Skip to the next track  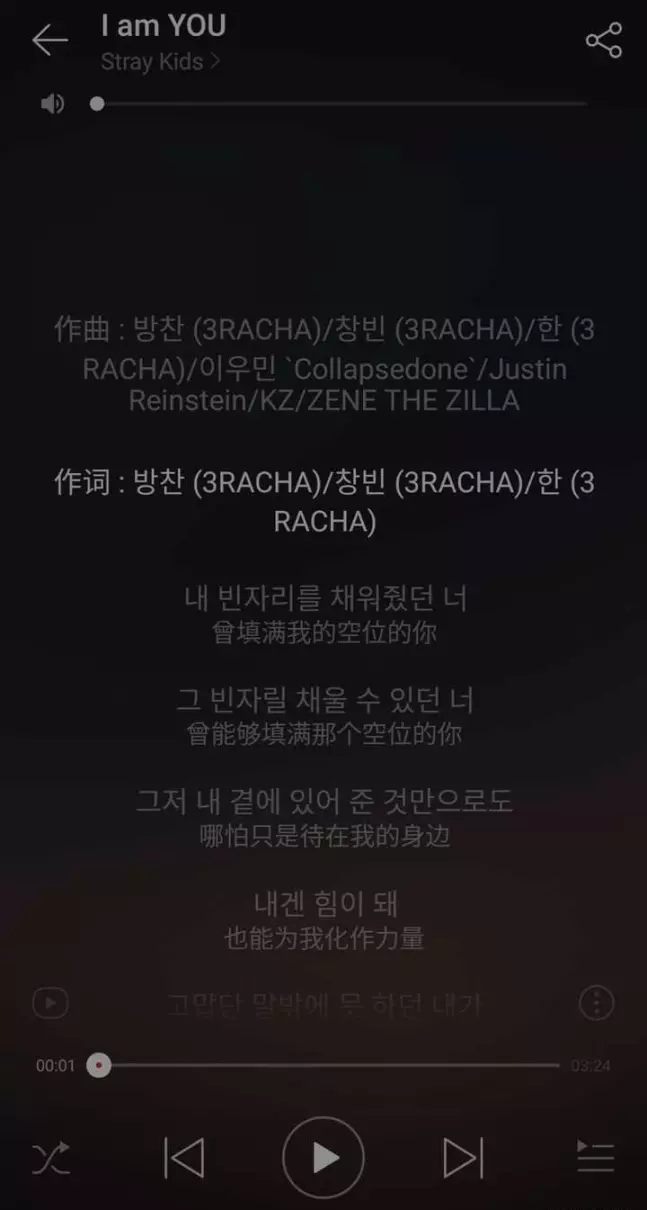[x=463, y=1158]
